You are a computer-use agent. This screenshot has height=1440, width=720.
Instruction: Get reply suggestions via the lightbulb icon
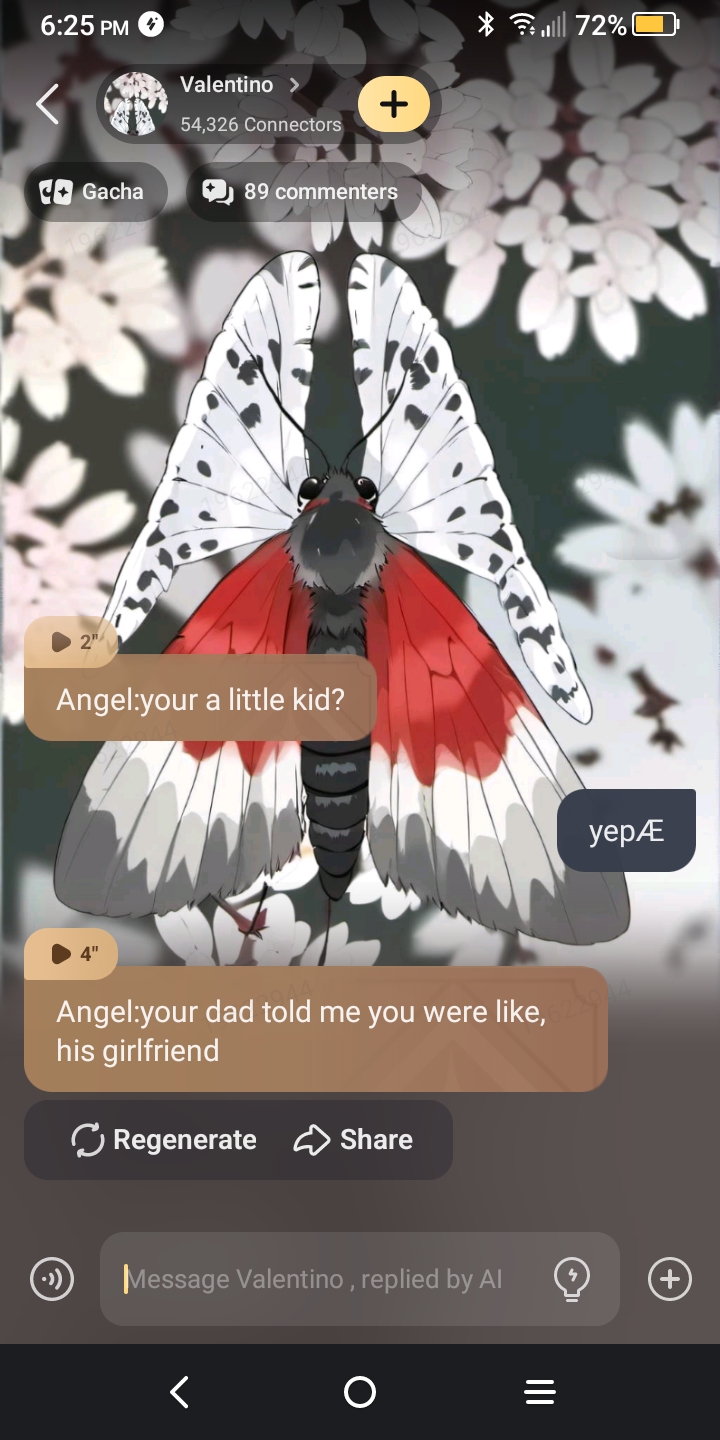click(572, 1279)
